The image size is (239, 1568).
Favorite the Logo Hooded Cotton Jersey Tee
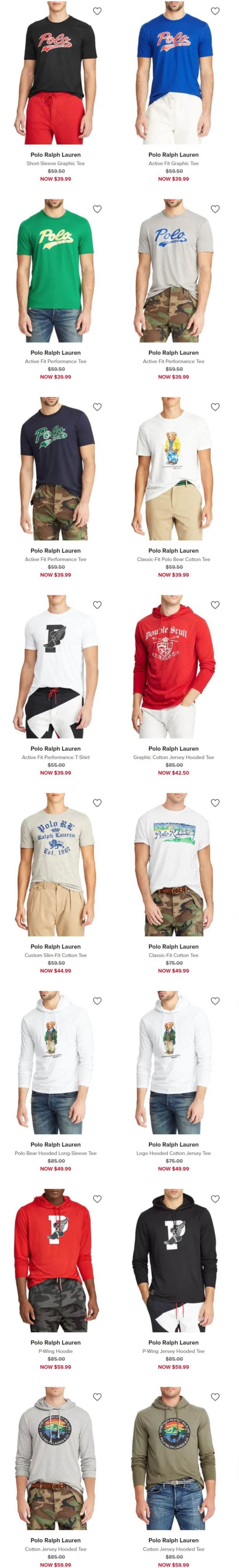(215, 1001)
